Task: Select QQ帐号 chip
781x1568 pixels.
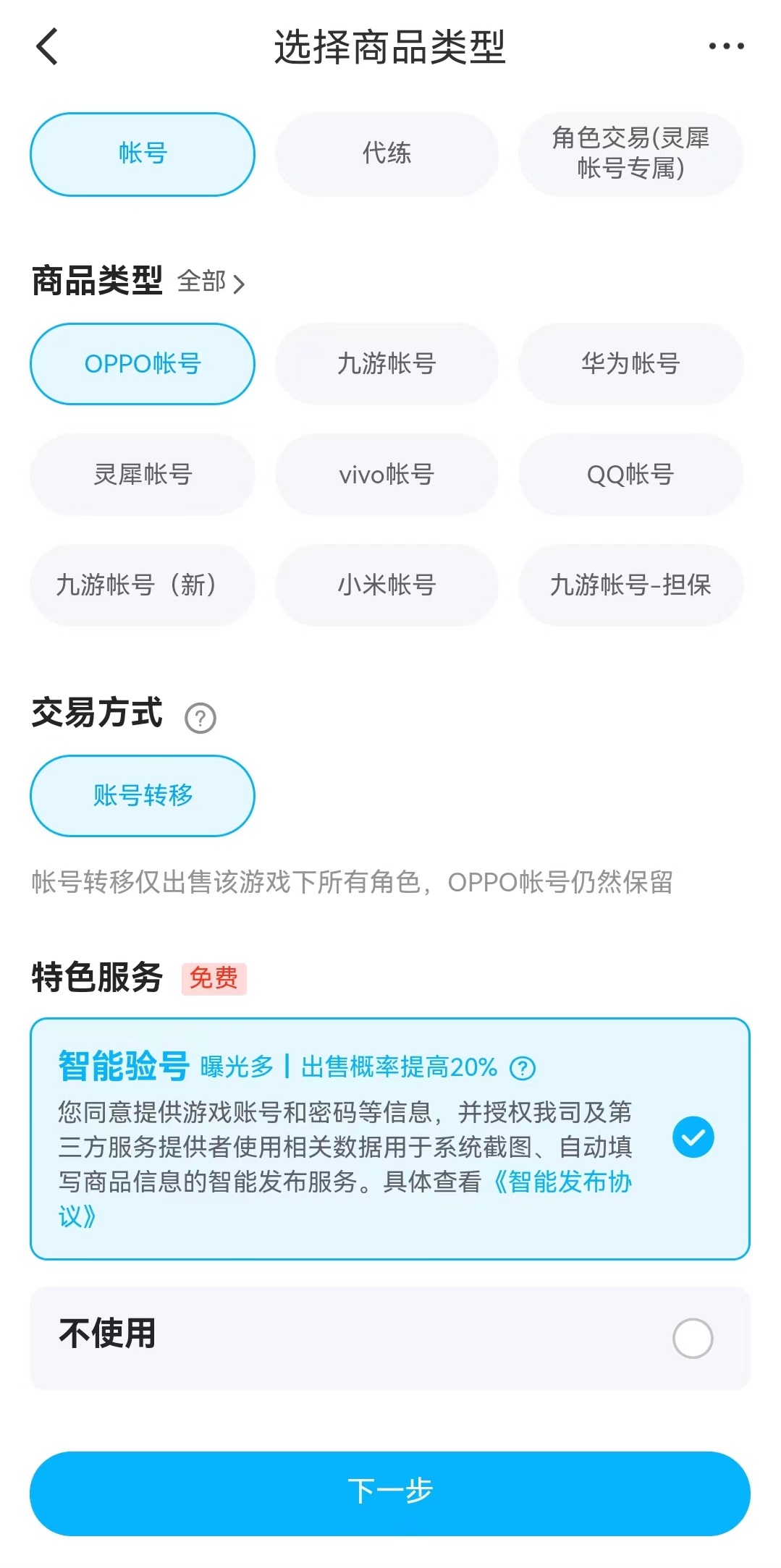Action: pyautogui.click(x=631, y=475)
